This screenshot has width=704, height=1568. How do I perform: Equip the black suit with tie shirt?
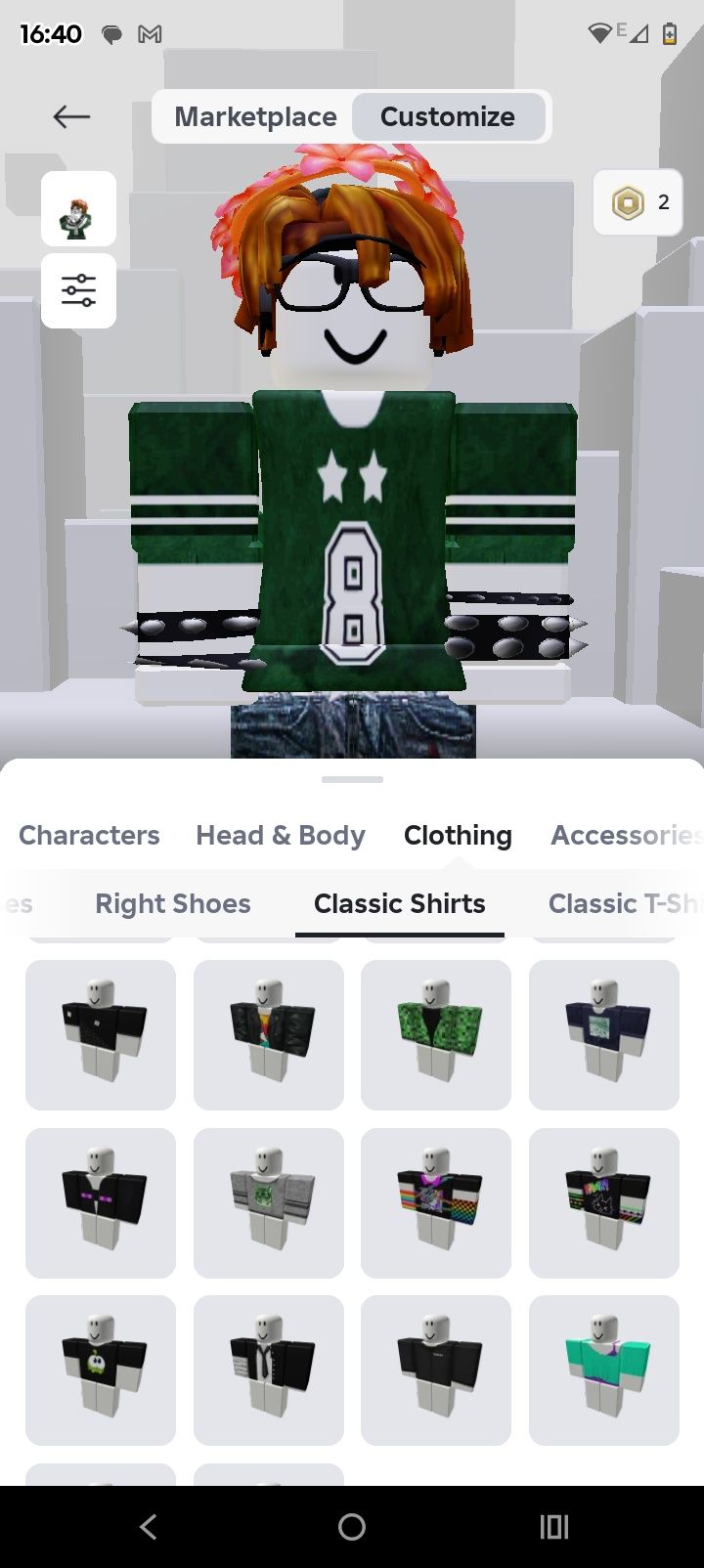(x=268, y=1370)
